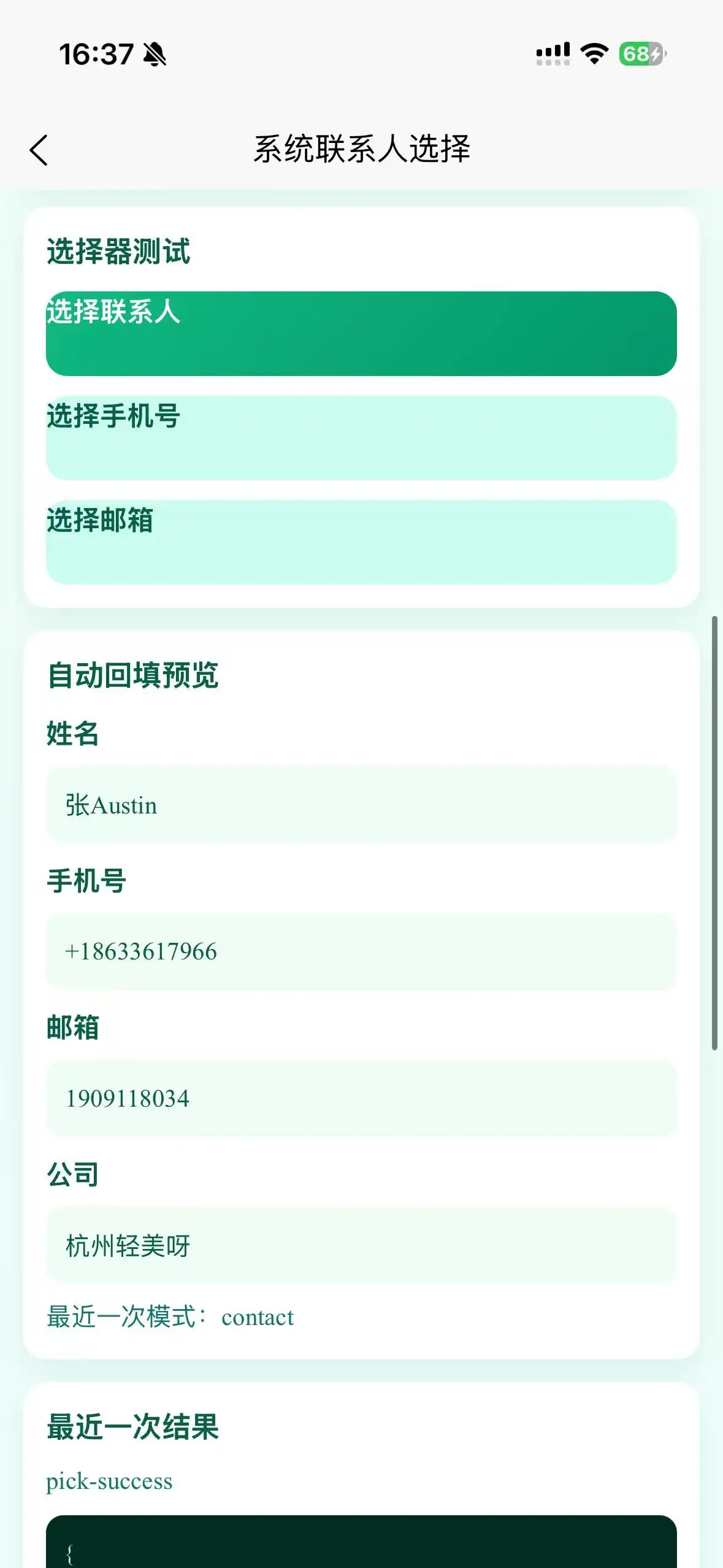Open the 公司 field with 杭州轻美呀
The height and width of the screenshot is (1568, 723).
(361, 1245)
